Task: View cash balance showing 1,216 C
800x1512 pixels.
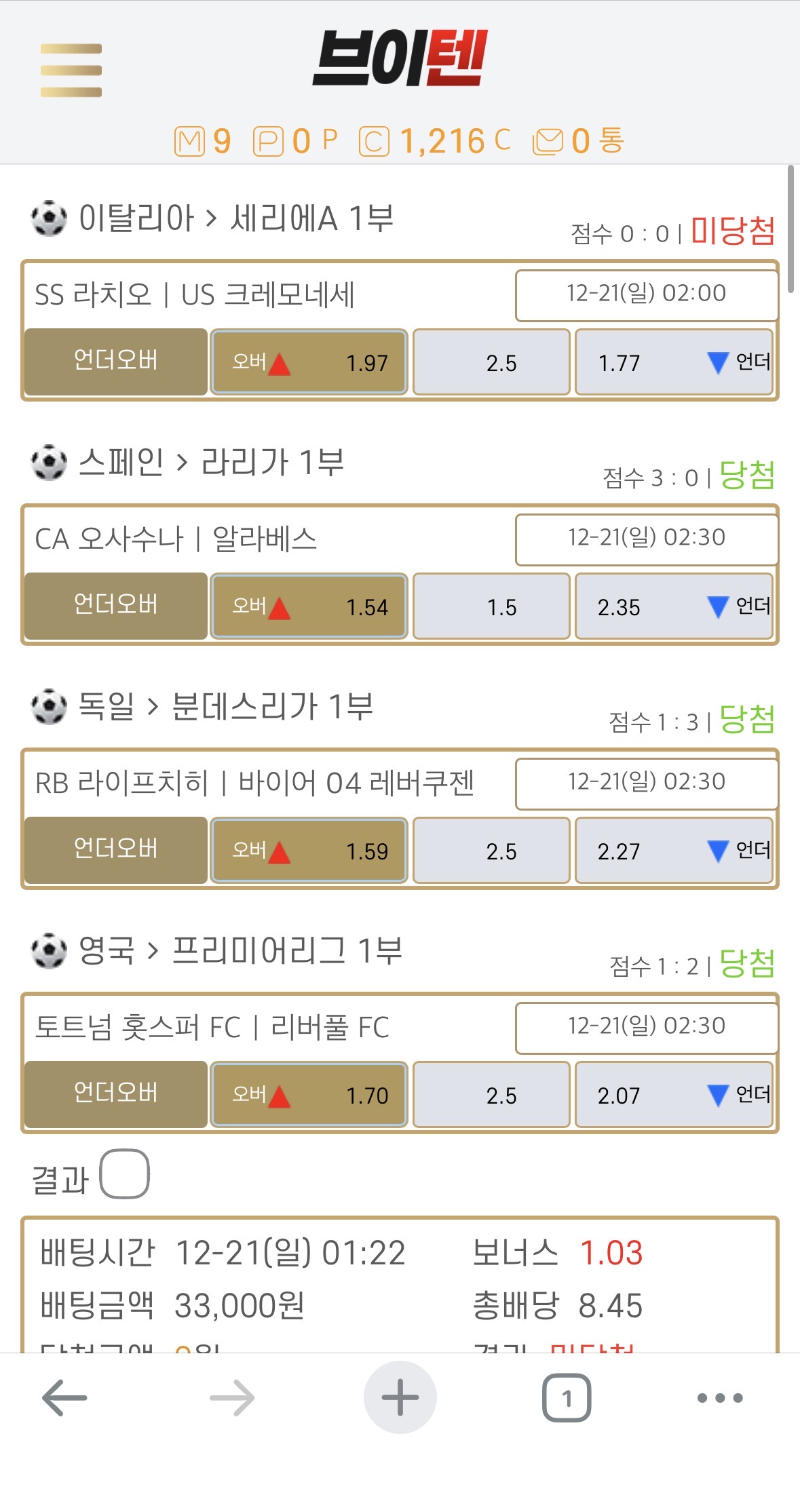Action: pos(435,141)
